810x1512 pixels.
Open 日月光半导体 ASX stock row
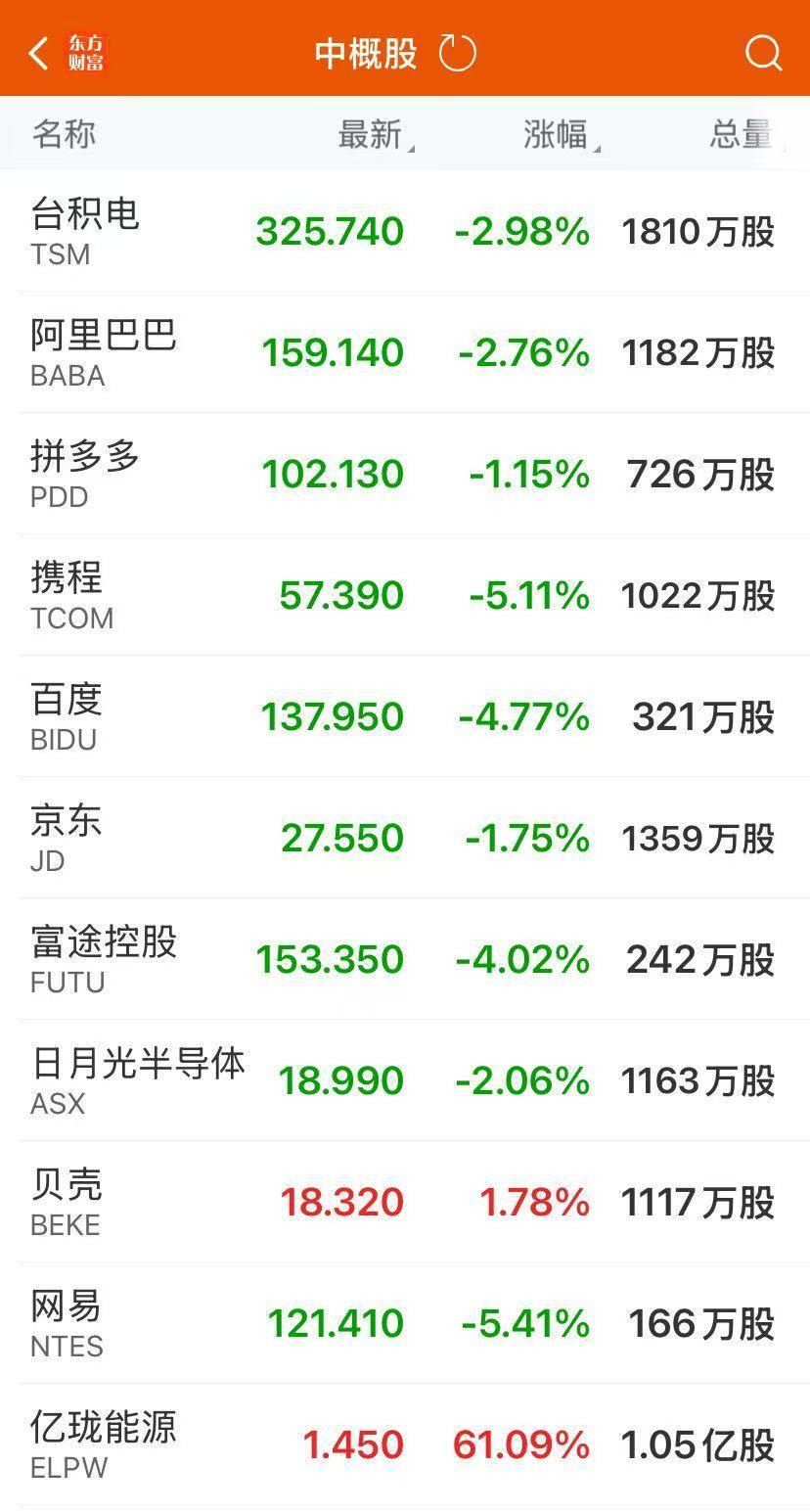tap(405, 1081)
